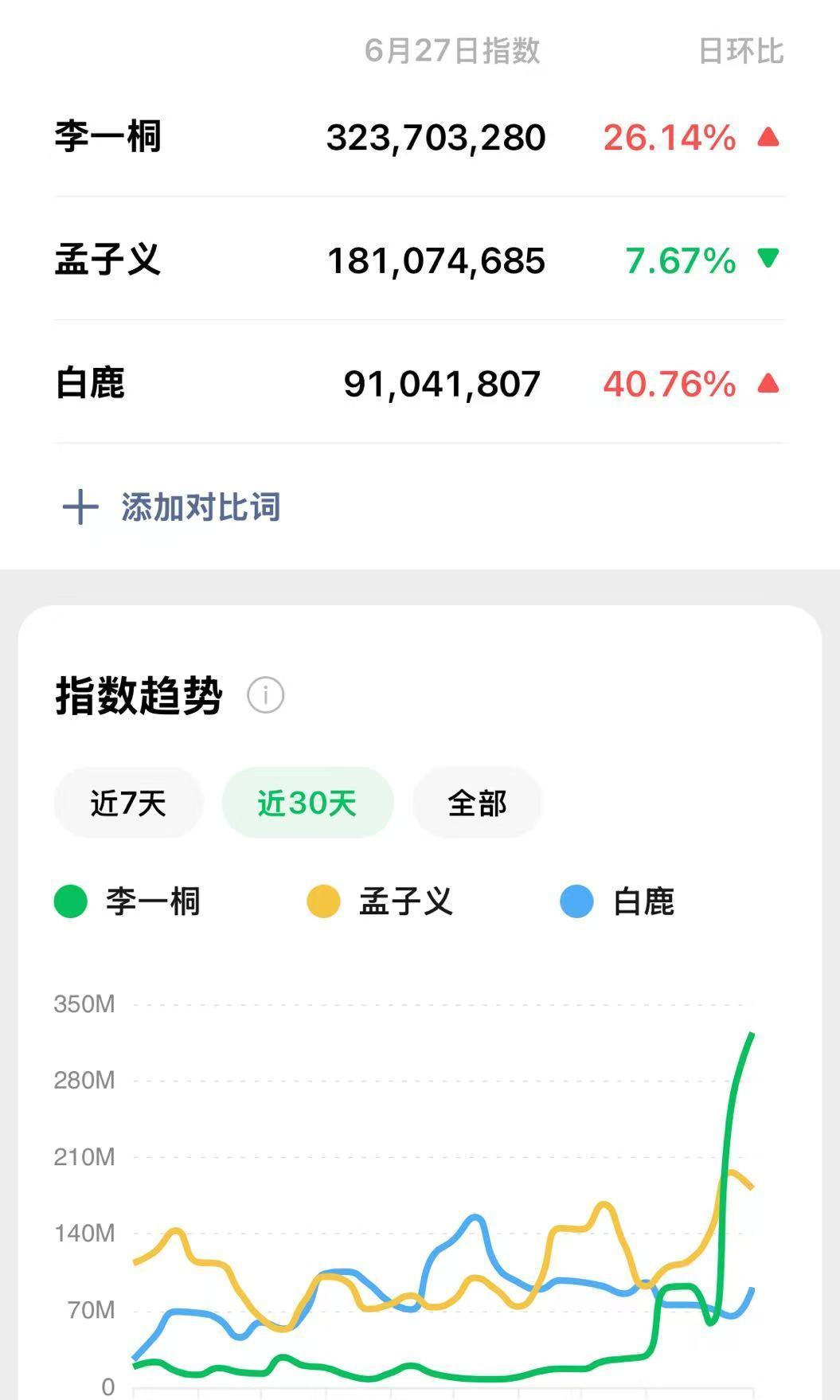Select the 近30天 range
This screenshot has height=1400, width=840.
coord(307,803)
